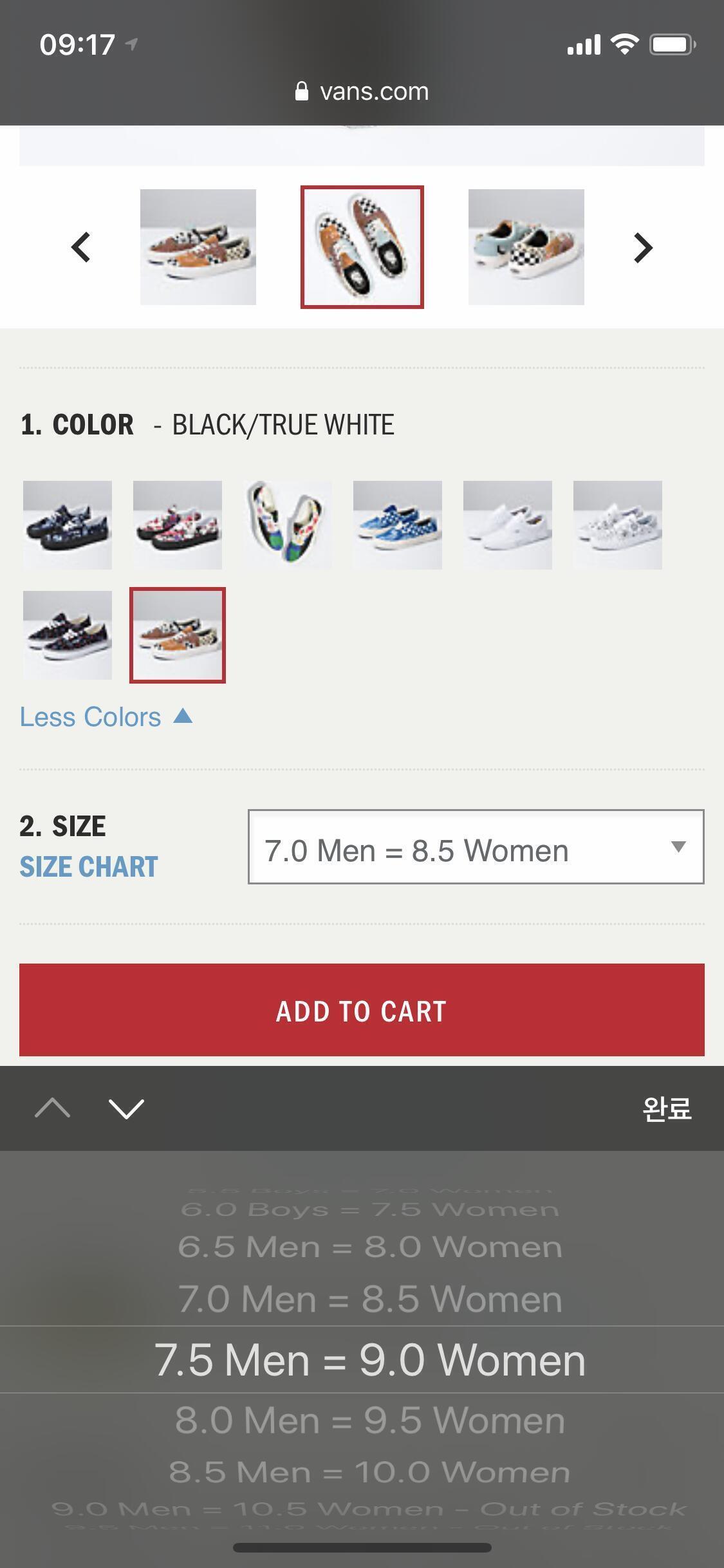Collapse with Less Colors

coord(106,717)
